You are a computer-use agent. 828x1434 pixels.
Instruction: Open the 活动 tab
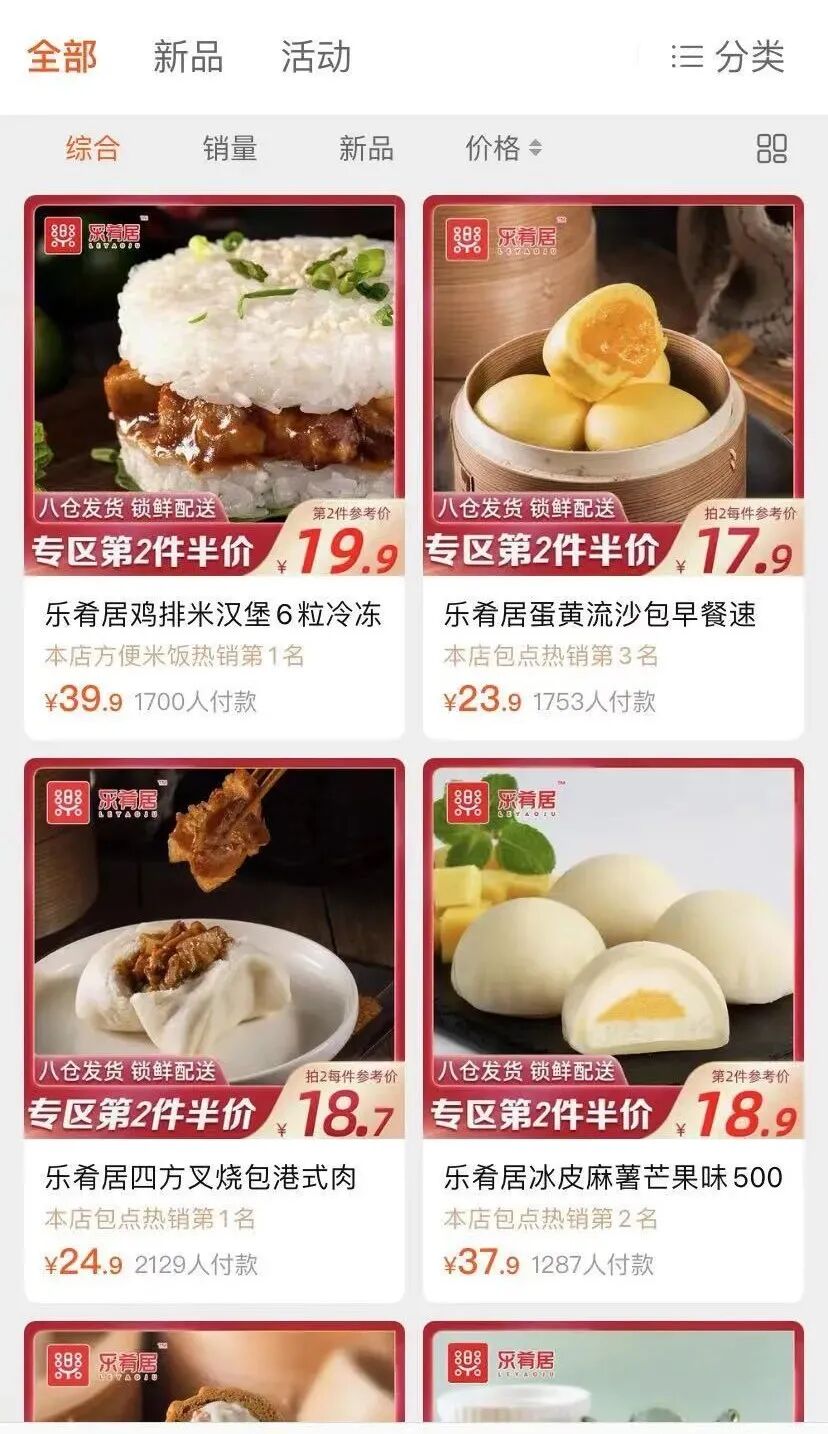point(316,57)
